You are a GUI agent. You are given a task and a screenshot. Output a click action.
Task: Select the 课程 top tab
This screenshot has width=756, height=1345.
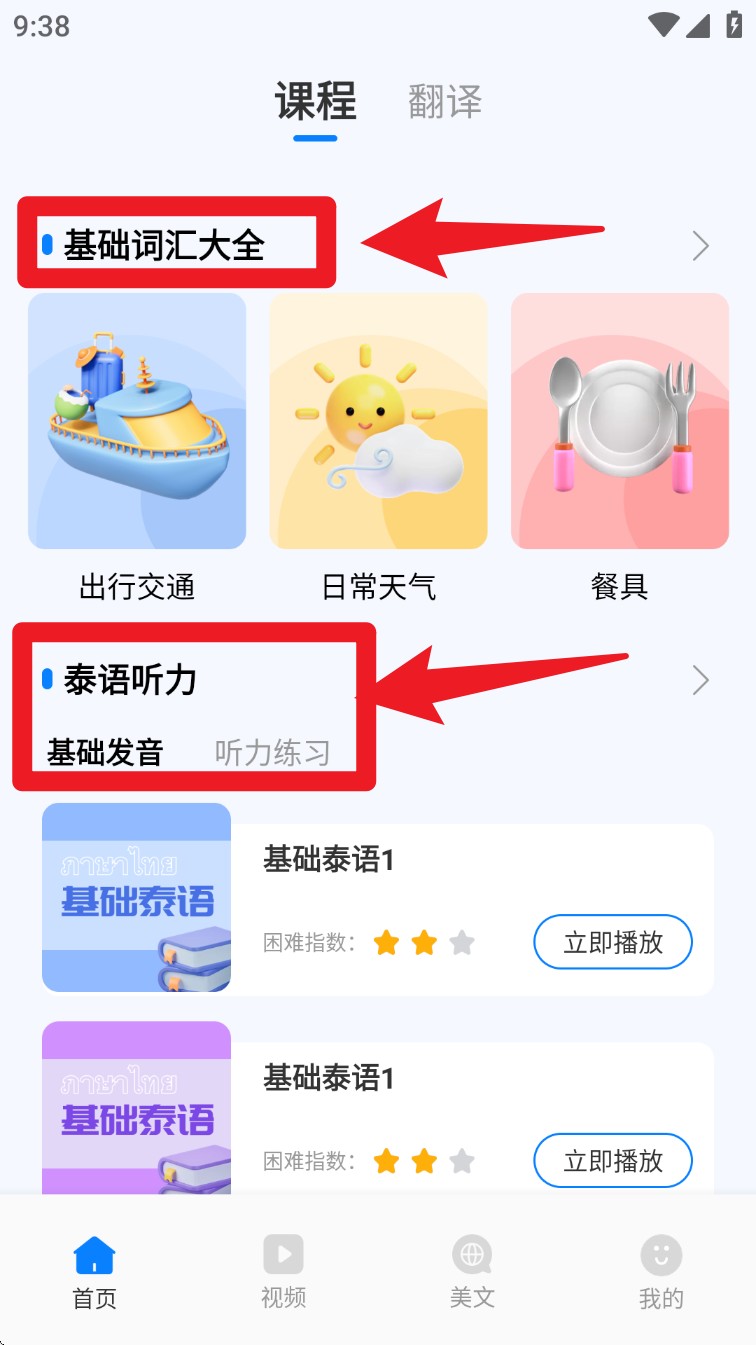316,102
